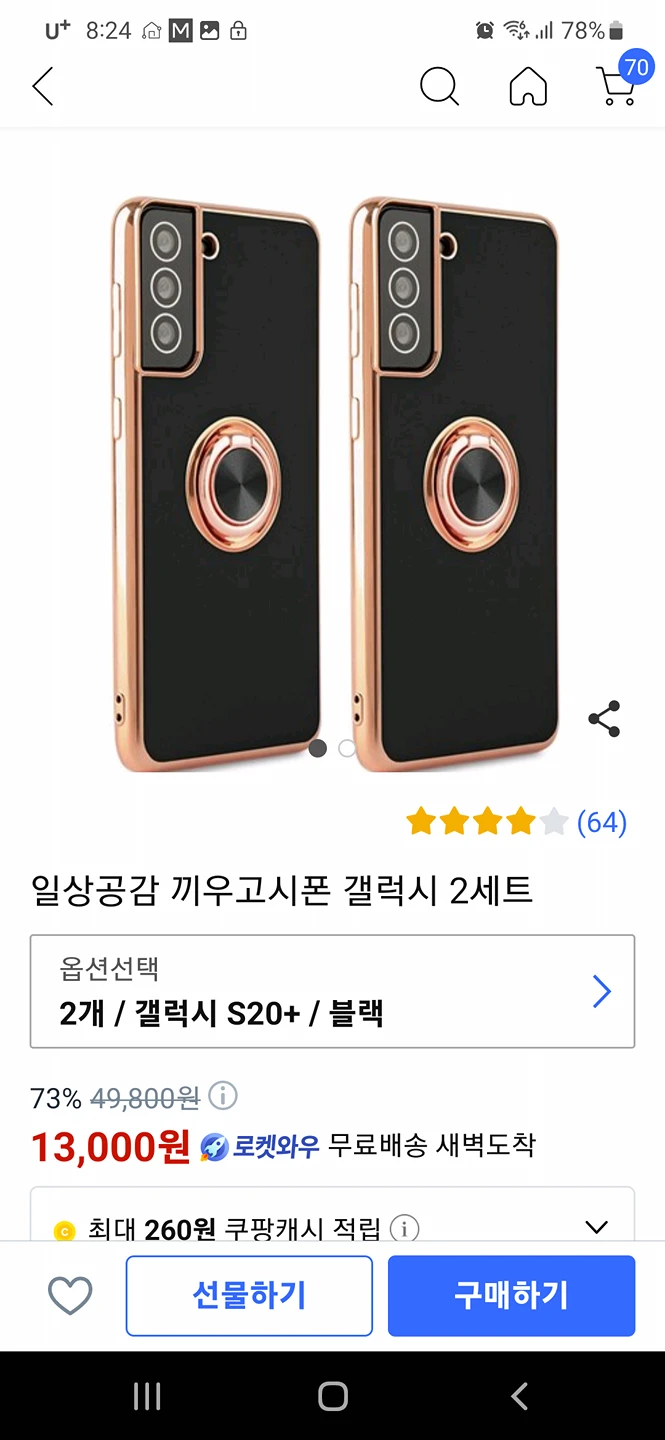This screenshot has width=665, height=1440.
Task: Buy now with the 구매하기 button
Action: pos(511,1296)
